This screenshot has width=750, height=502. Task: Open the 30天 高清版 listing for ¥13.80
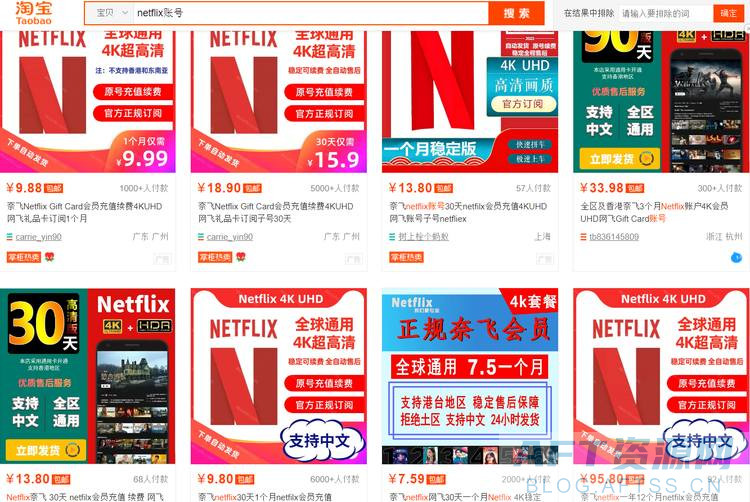(89, 375)
